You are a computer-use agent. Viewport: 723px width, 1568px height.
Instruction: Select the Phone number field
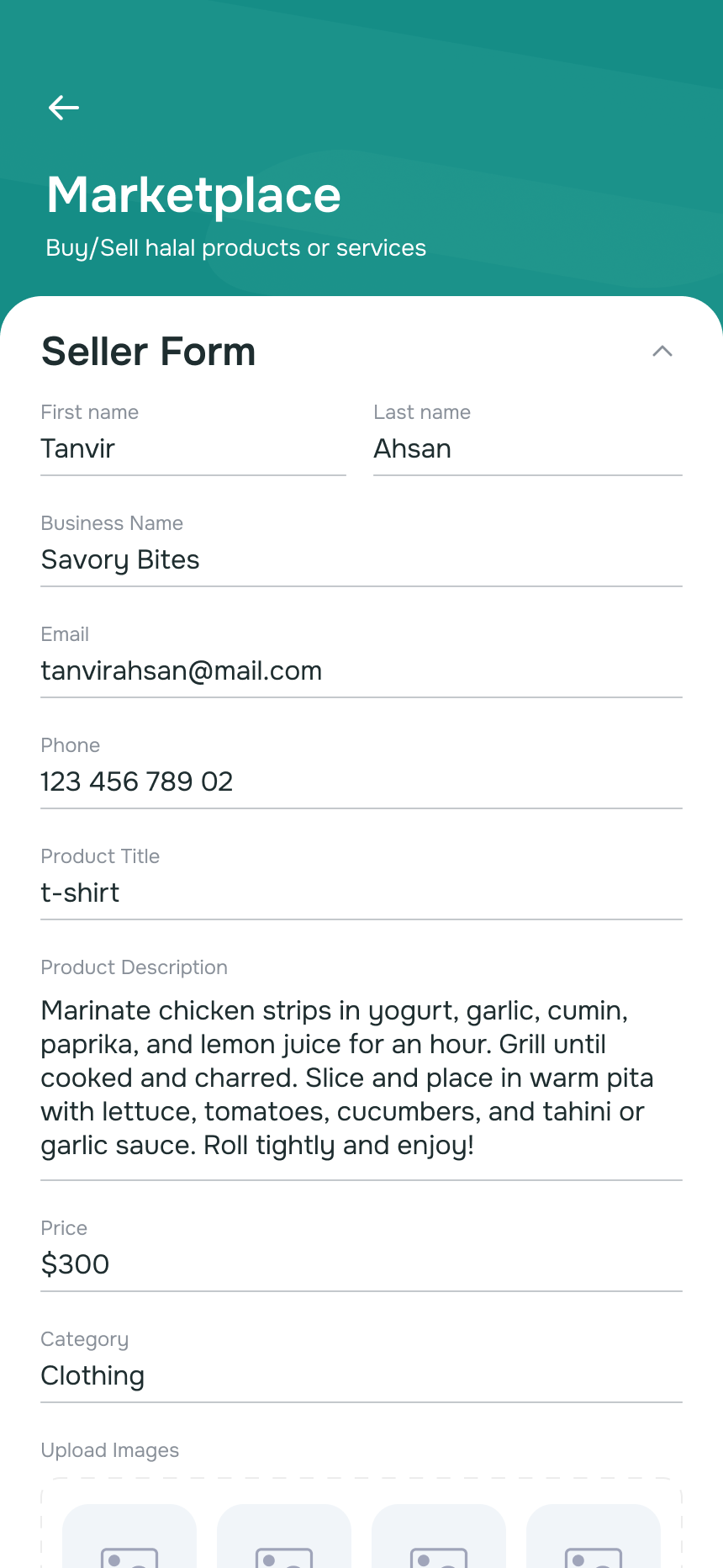(361, 782)
